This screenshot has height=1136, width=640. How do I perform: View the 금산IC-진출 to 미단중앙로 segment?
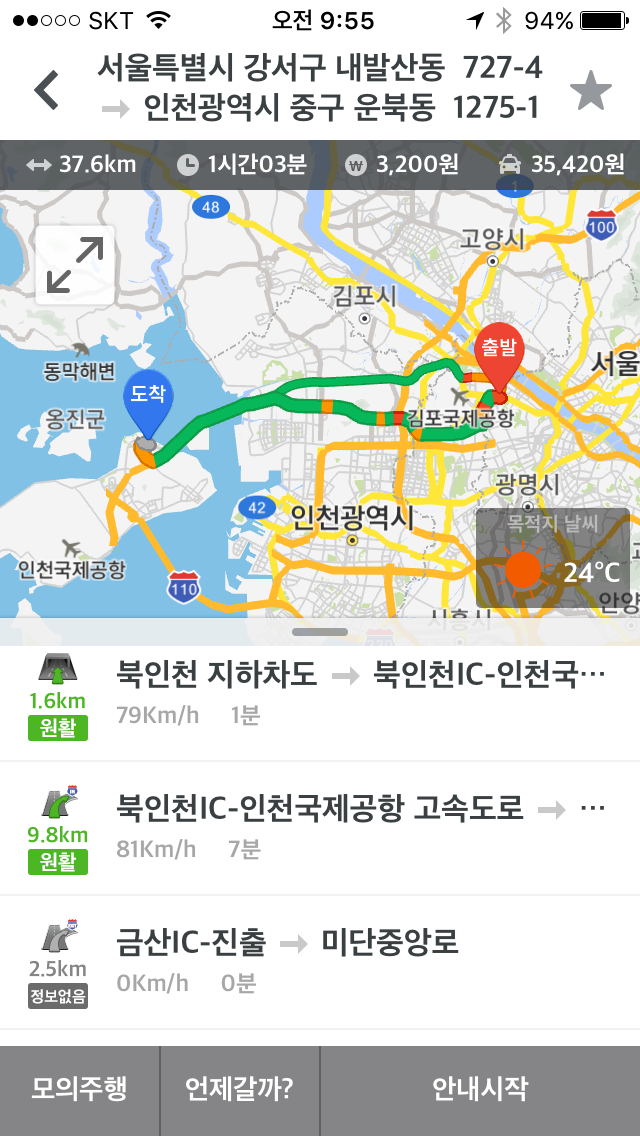pos(320,962)
